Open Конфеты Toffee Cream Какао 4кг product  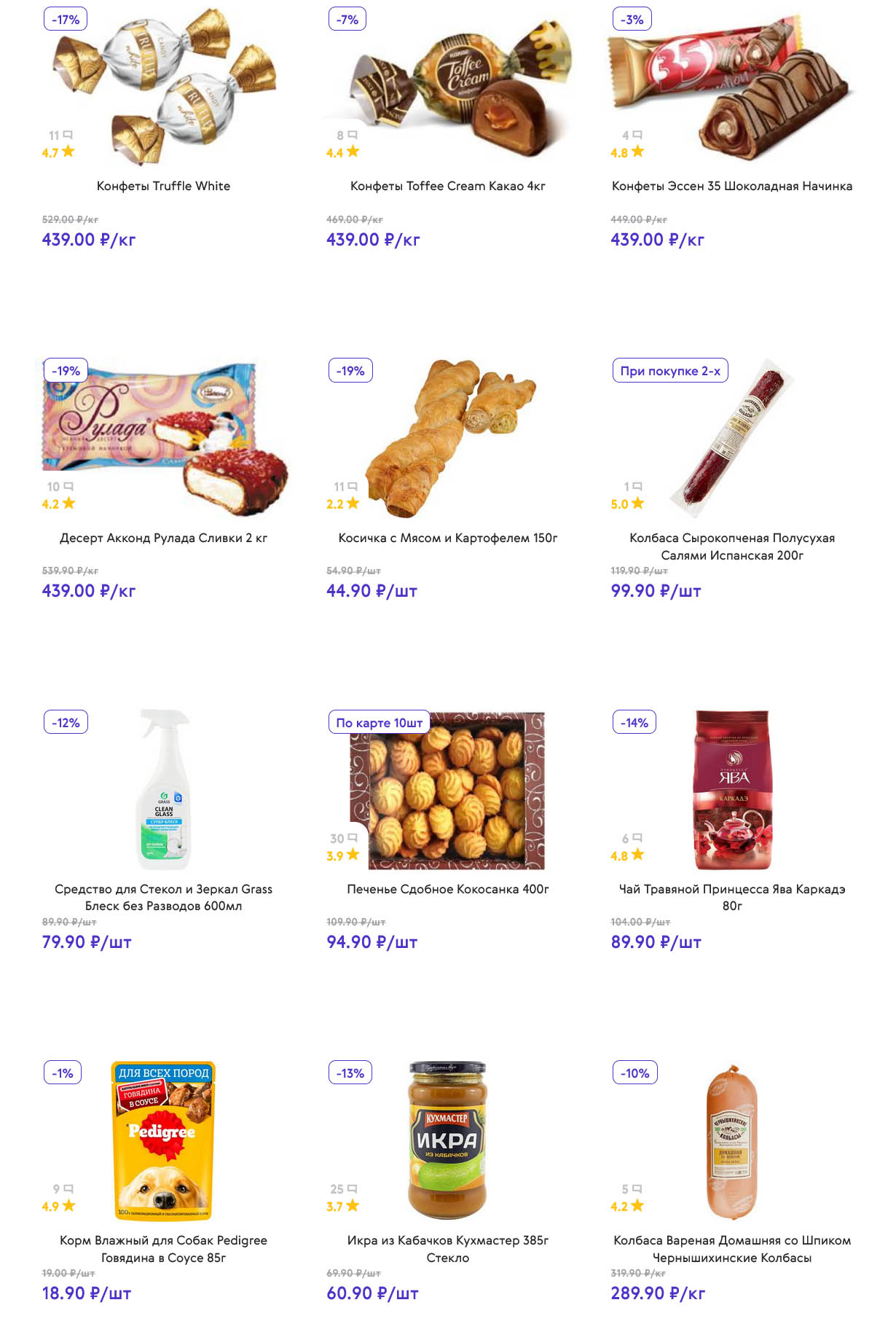point(447,187)
